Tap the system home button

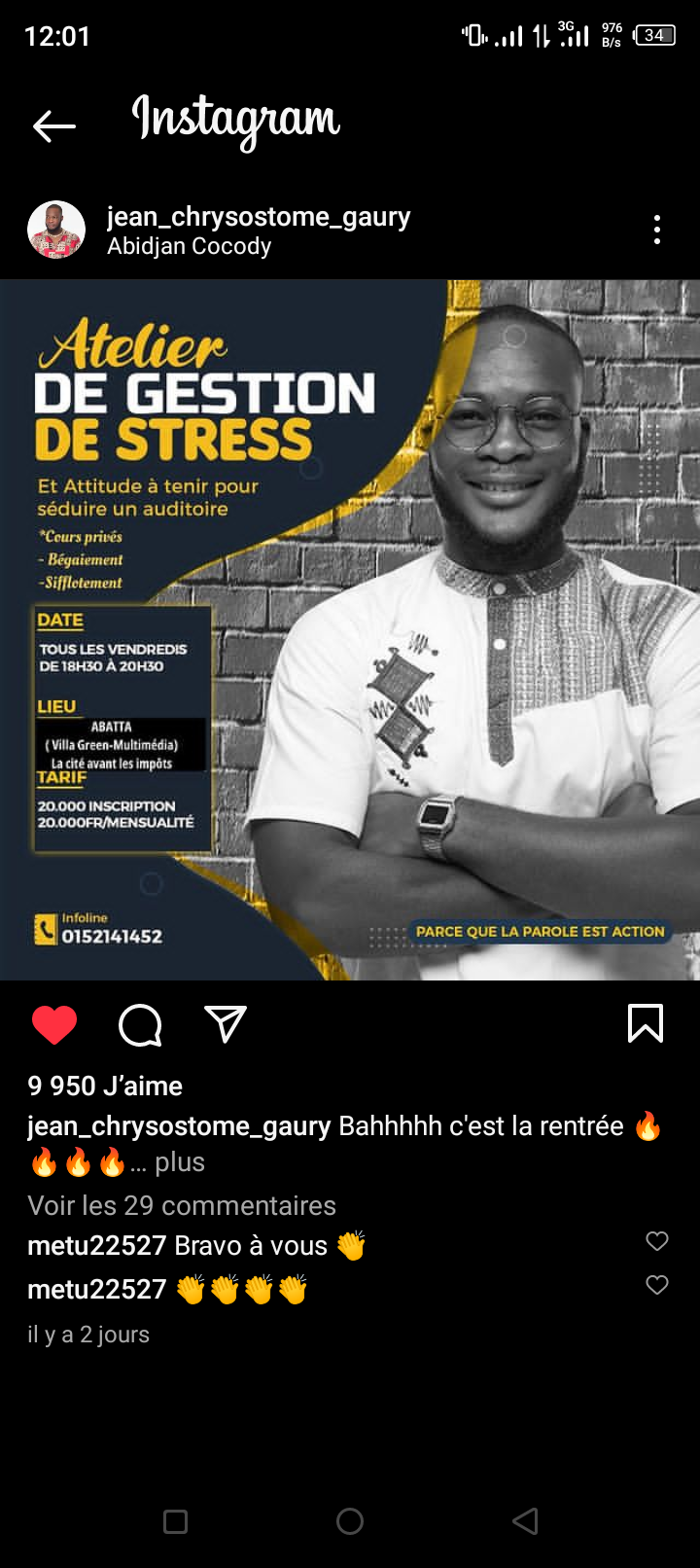pos(350,1521)
